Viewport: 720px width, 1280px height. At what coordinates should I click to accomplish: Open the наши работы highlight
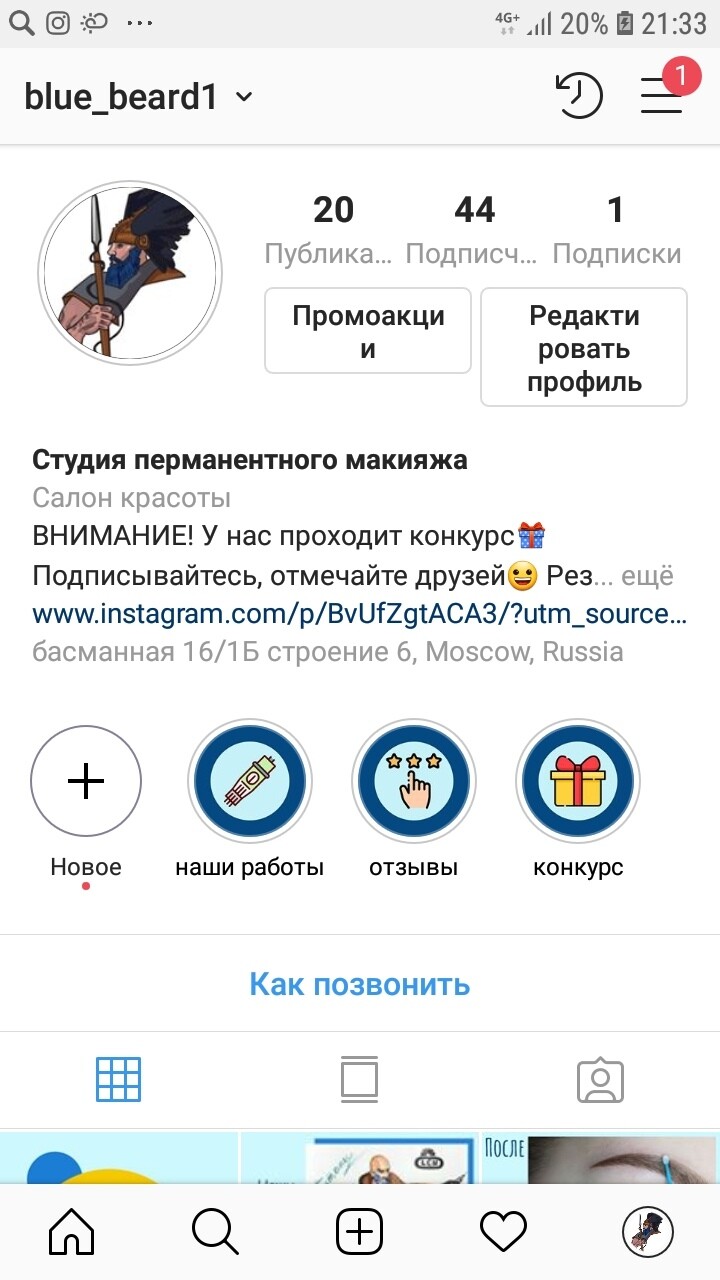pyautogui.click(x=250, y=802)
